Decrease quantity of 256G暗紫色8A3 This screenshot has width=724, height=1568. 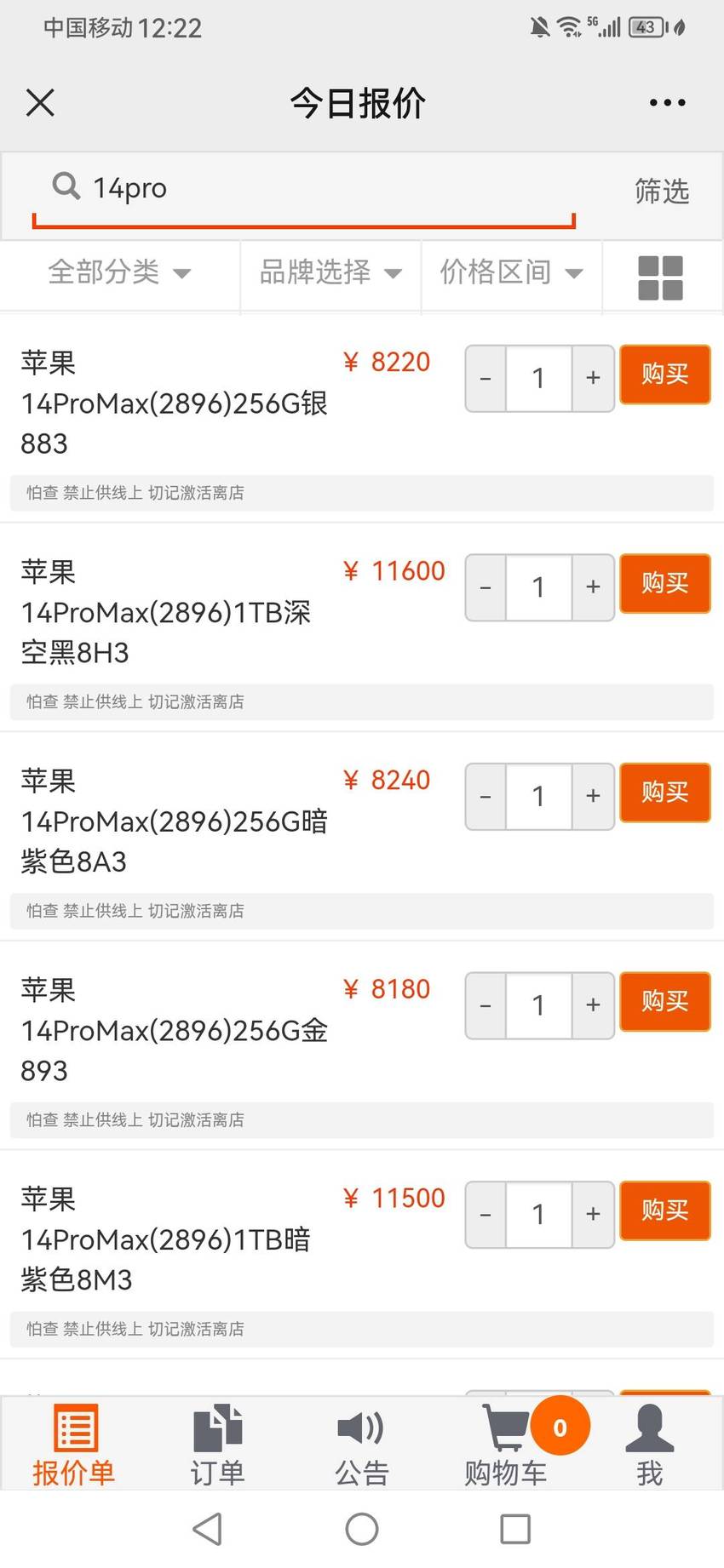[486, 797]
